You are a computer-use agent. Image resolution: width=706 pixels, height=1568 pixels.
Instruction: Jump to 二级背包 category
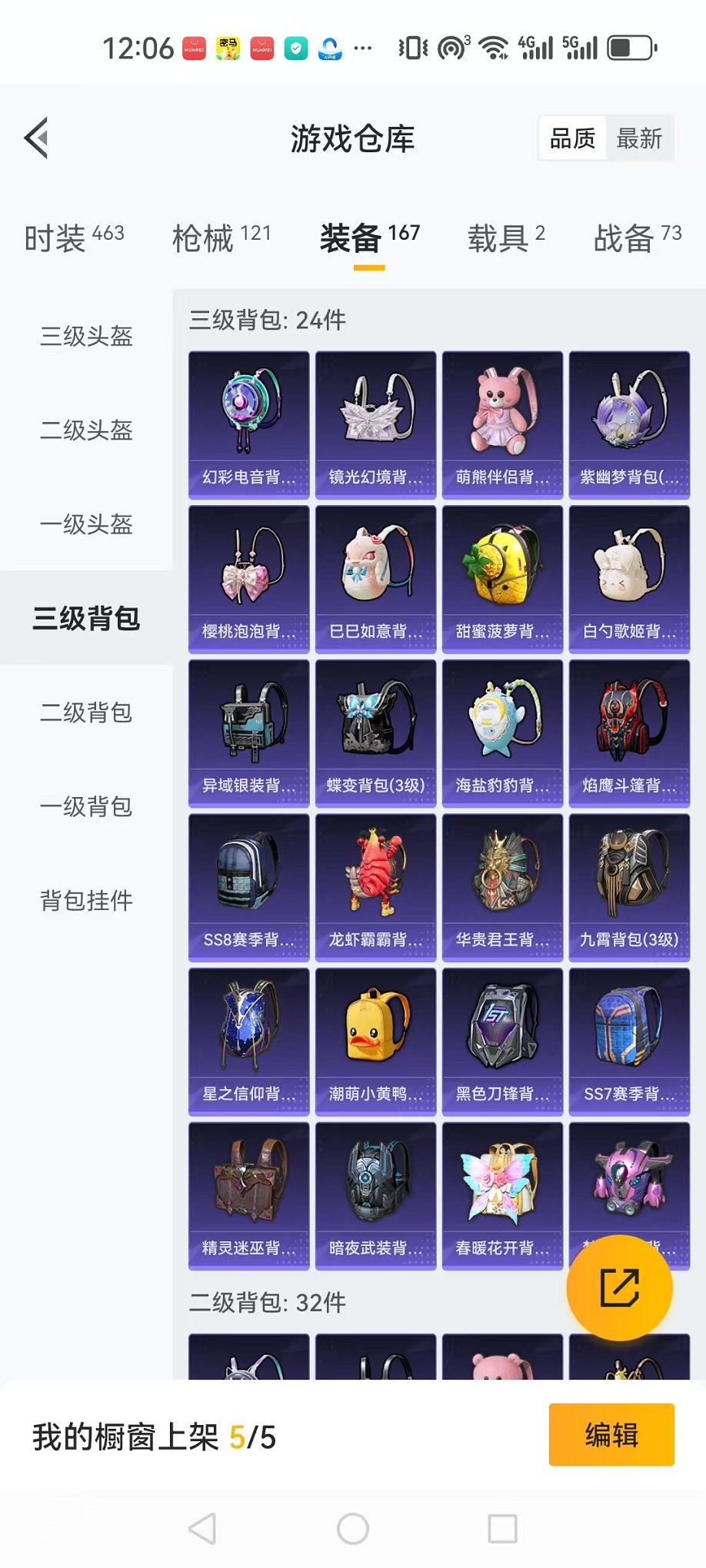[x=86, y=713]
